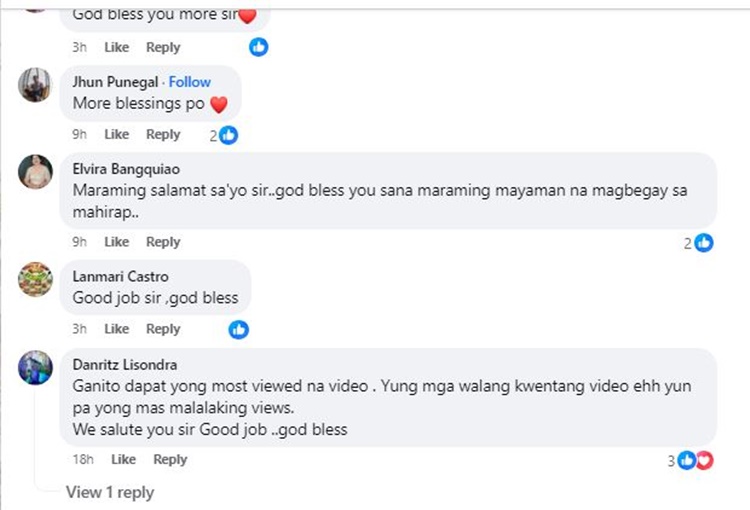Reply to Lanmari Castro's comment

tap(163, 329)
